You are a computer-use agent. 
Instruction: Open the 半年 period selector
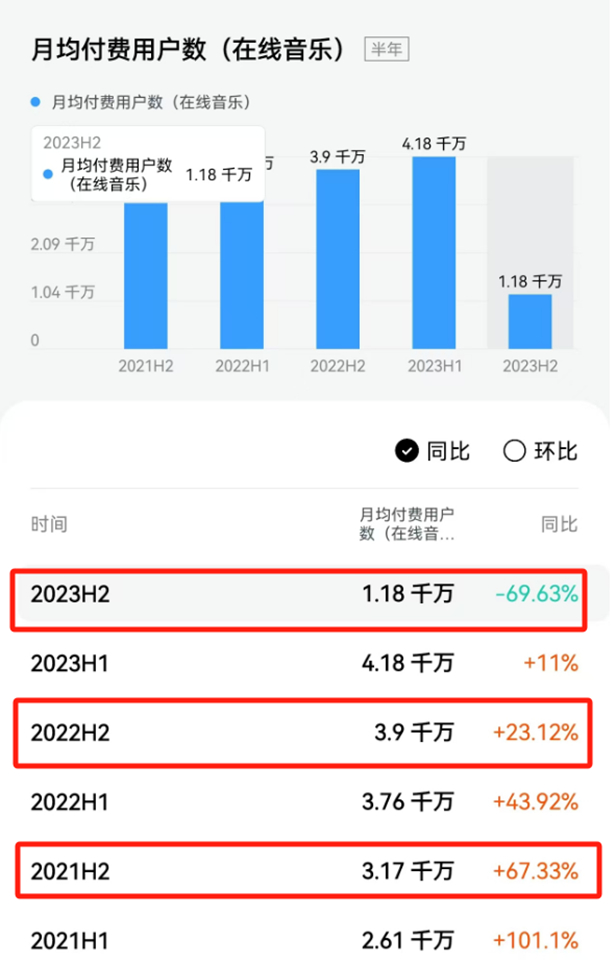click(386, 49)
